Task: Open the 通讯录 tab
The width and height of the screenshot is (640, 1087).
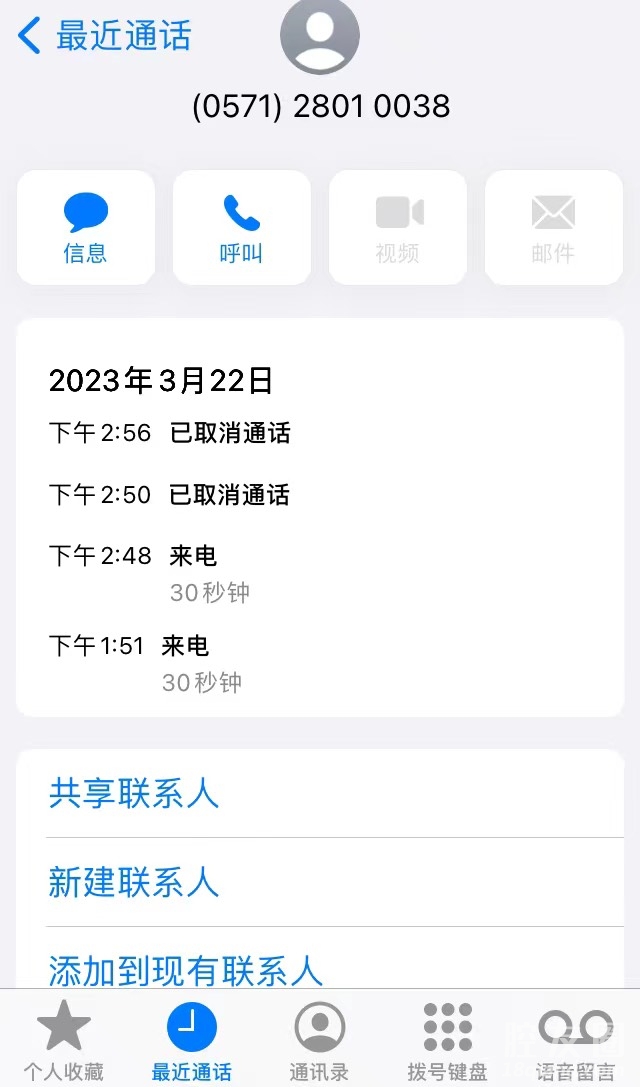Action: [319, 1040]
